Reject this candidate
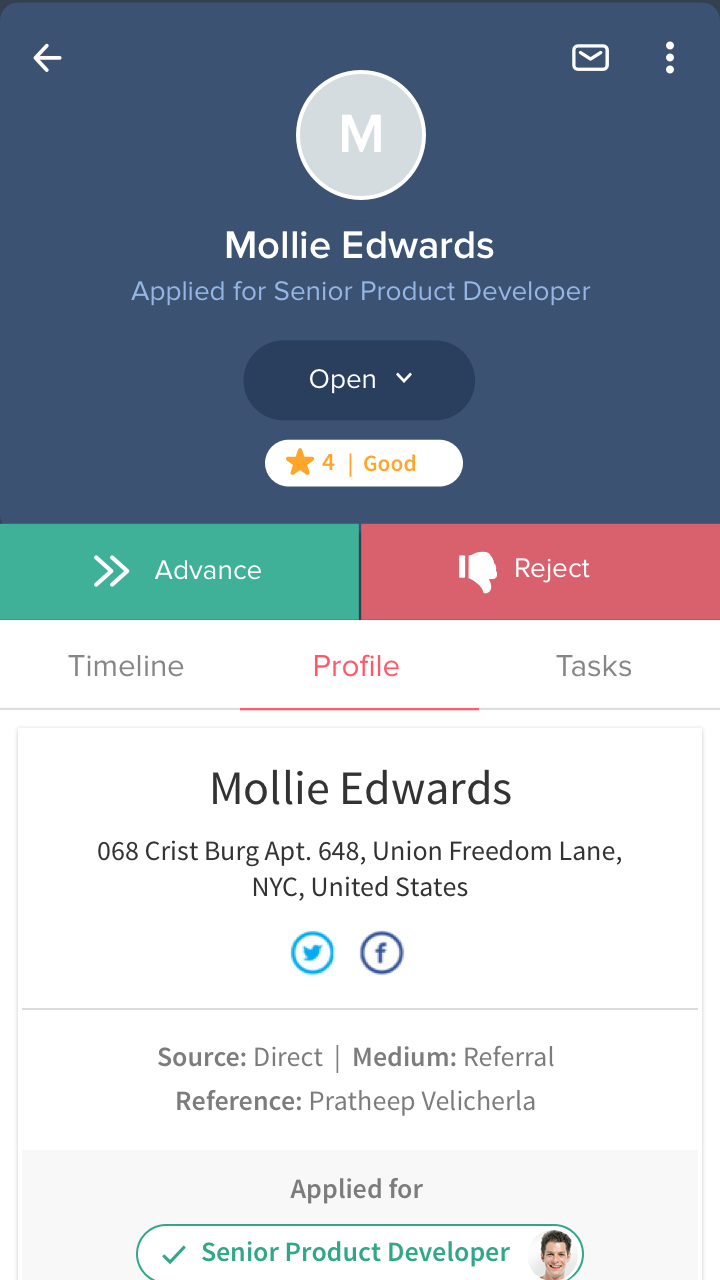Viewport: 720px width, 1280px height. pyautogui.click(x=540, y=571)
